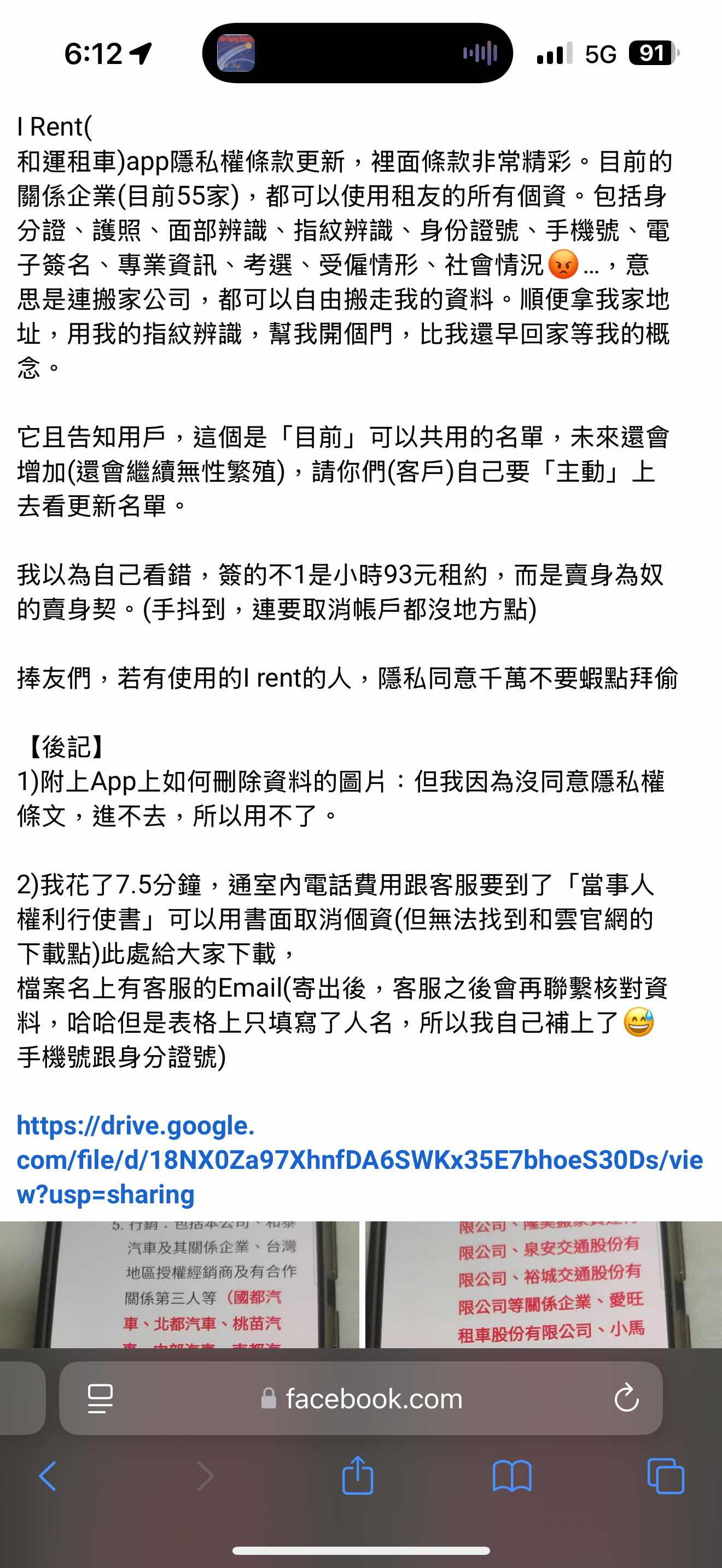Open the page settings menu in address bar
The height and width of the screenshot is (1568, 722).
click(101, 1398)
